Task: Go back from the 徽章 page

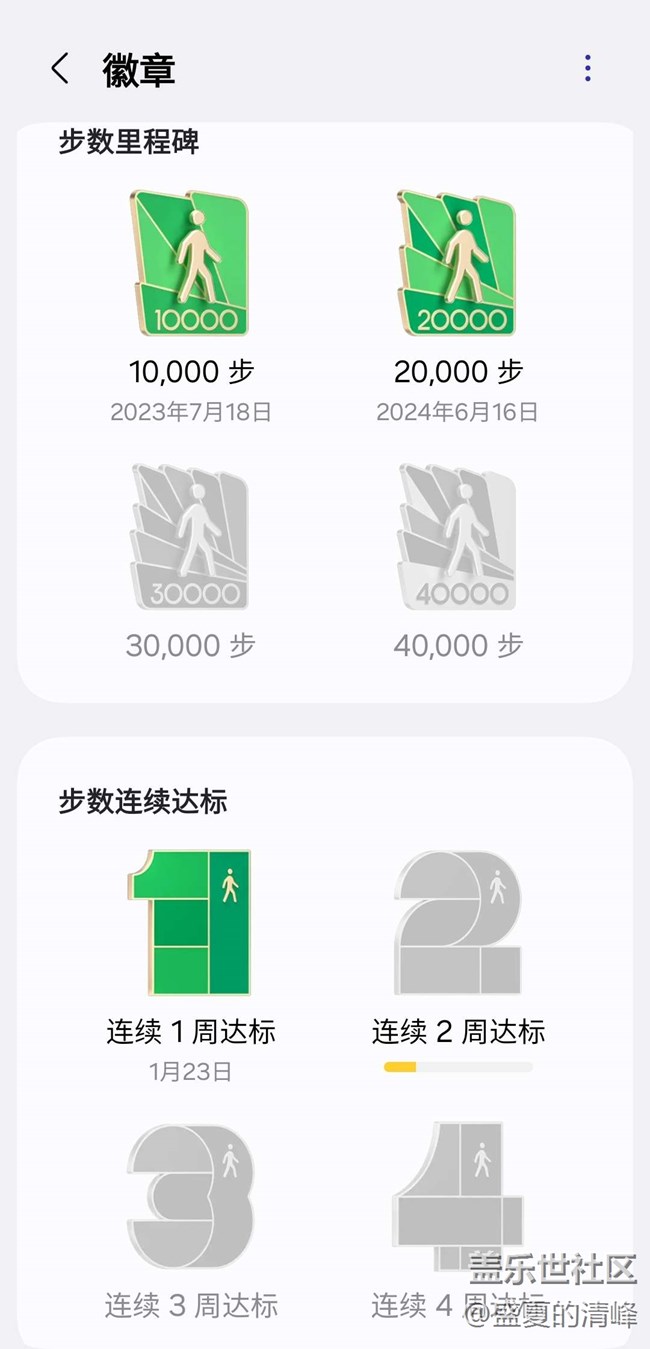Action: [60, 69]
